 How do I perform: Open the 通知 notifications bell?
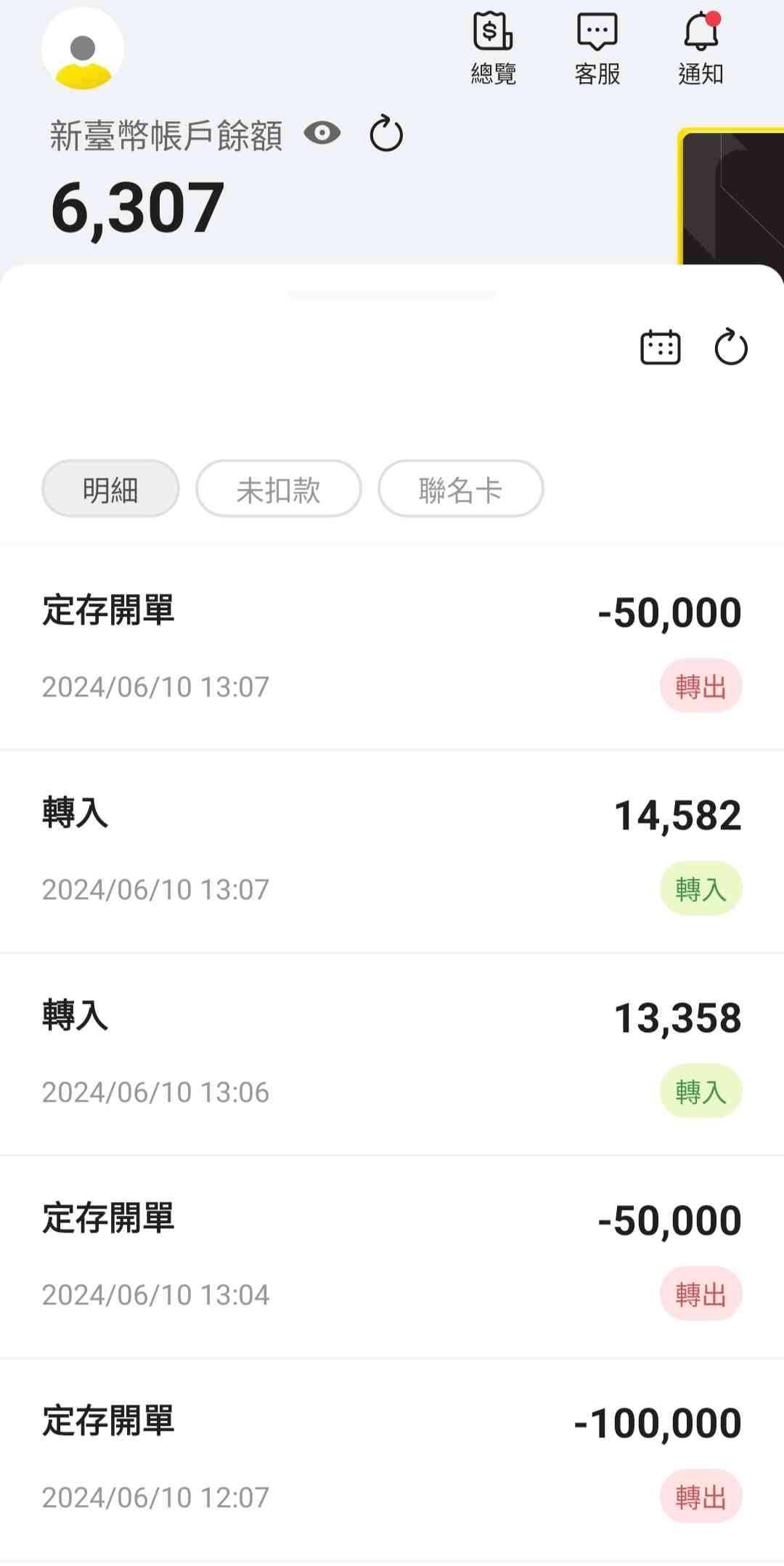pyautogui.click(x=701, y=48)
